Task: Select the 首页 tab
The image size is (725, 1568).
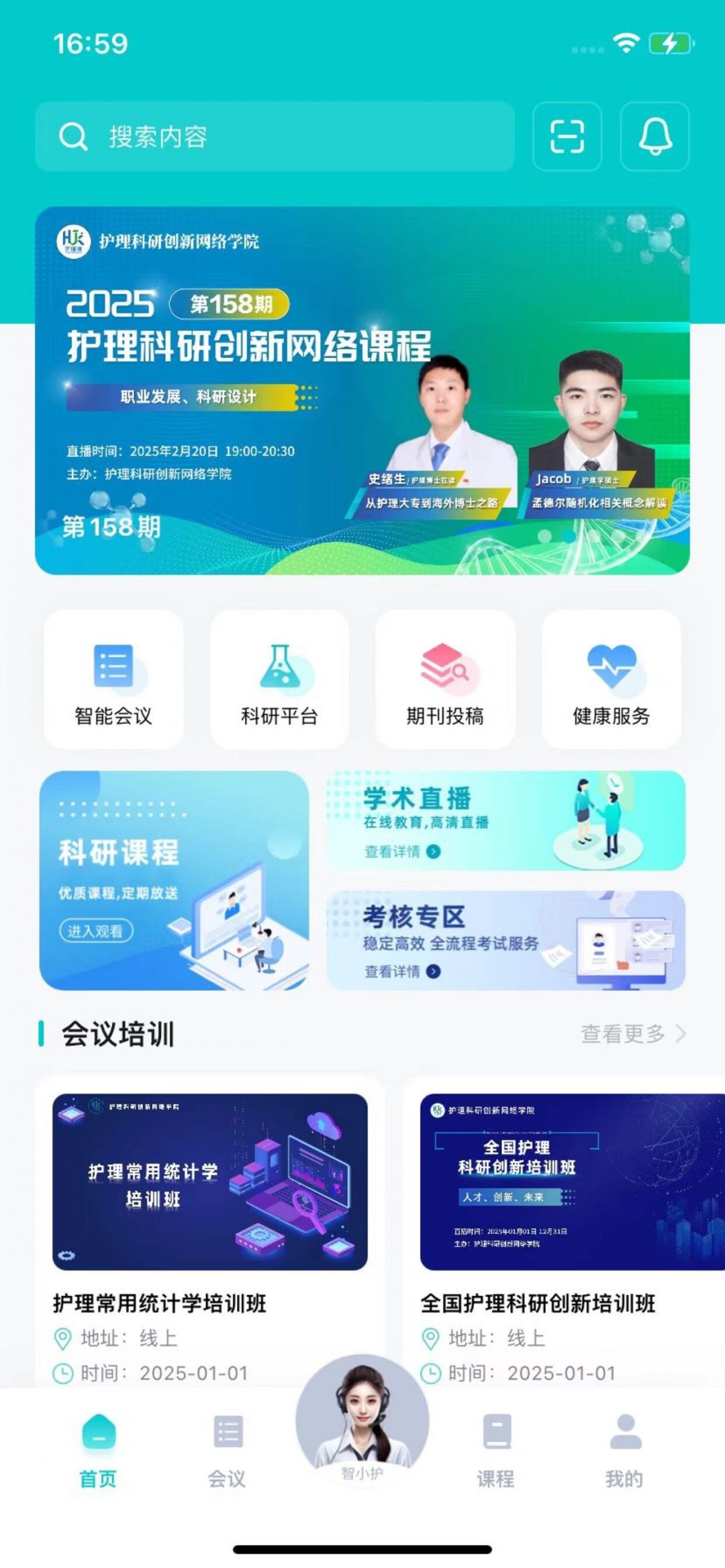Action: click(98, 1449)
